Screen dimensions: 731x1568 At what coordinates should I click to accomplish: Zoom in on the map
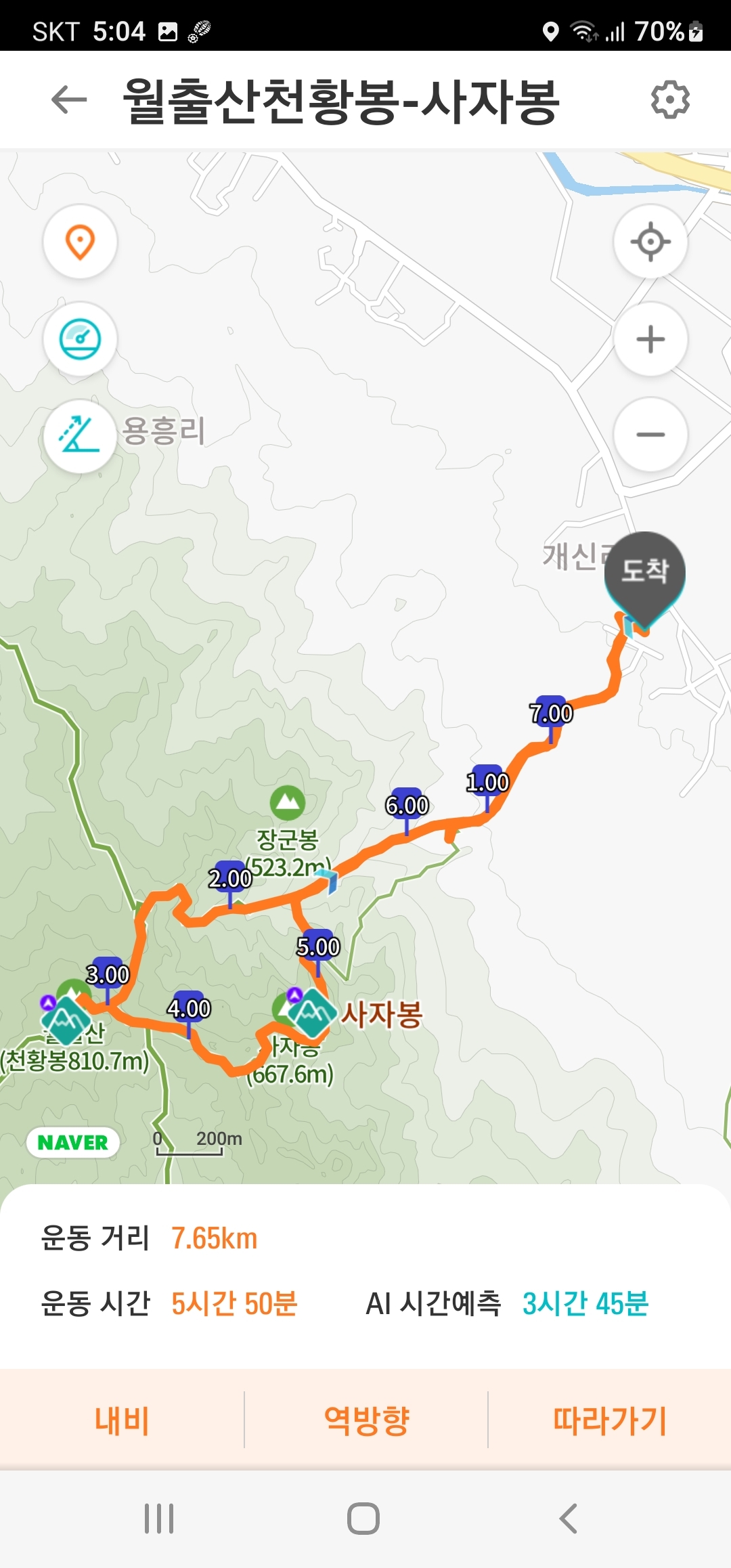[x=650, y=339]
